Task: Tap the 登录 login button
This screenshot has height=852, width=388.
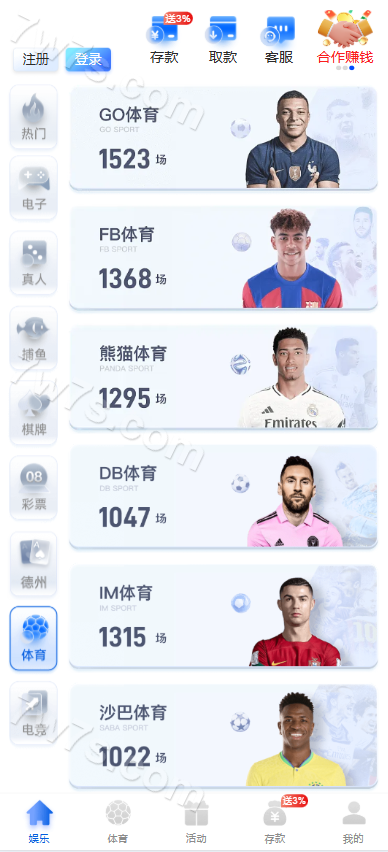Action: click(x=88, y=59)
